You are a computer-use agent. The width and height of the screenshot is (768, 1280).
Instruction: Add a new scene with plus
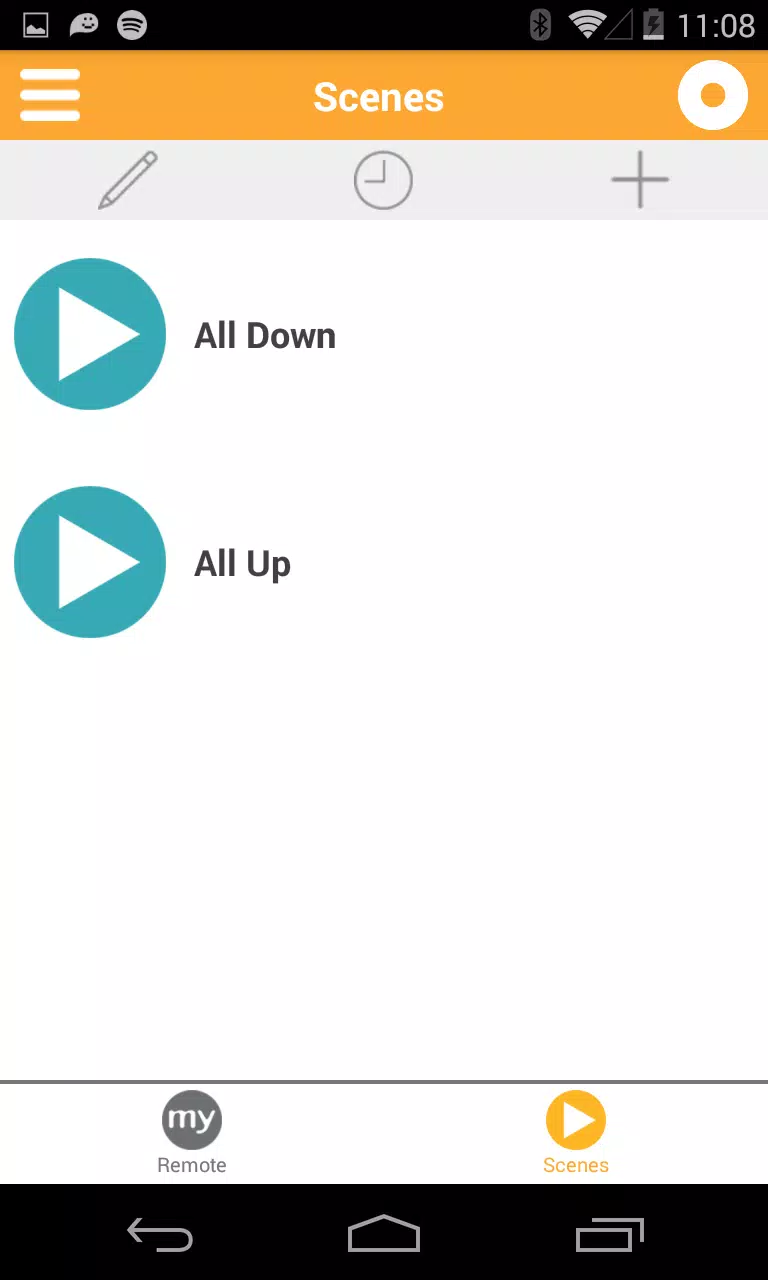pyautogui.click(x=640, y=180)
